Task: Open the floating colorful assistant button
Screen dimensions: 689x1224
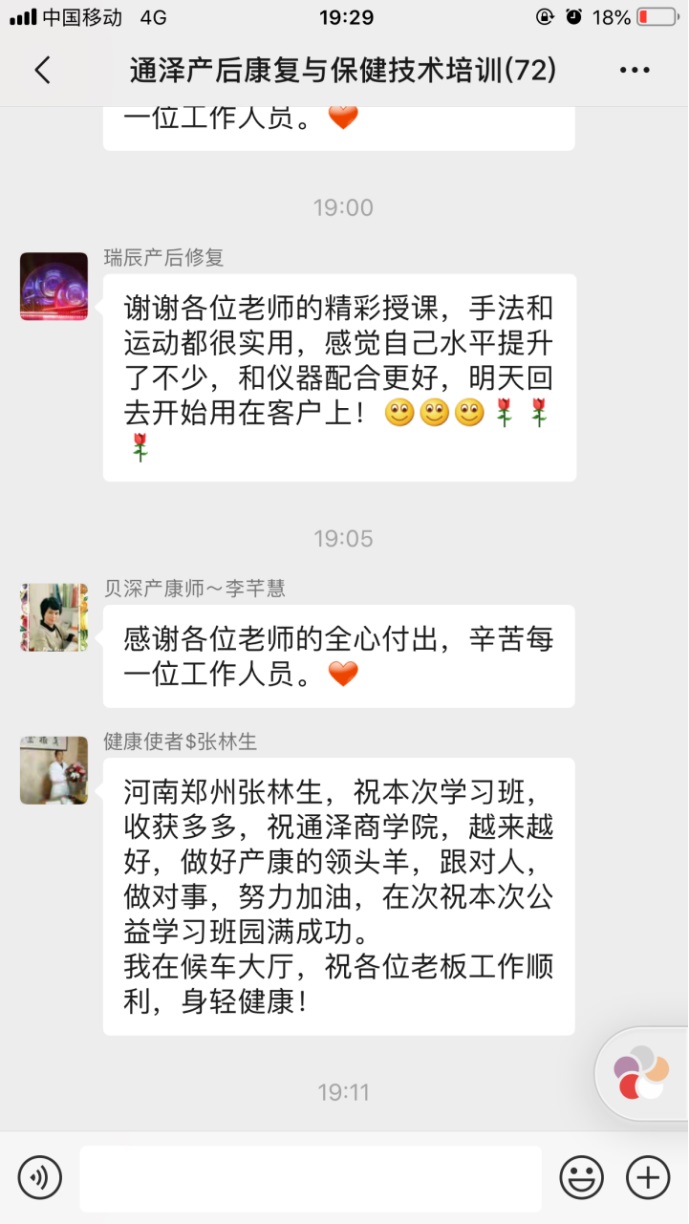Action: [641, 1072]
